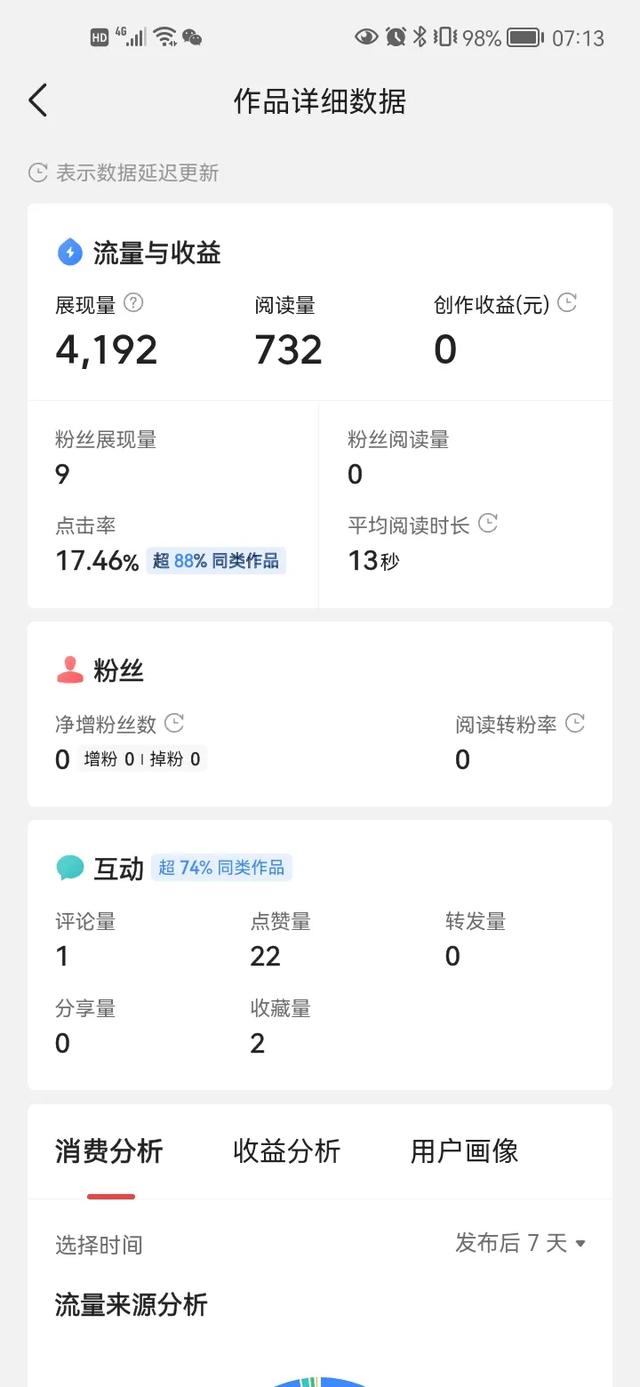640x1387 pixels.
Task: Go back using the top-left arrow
Action: click(38, 101)
